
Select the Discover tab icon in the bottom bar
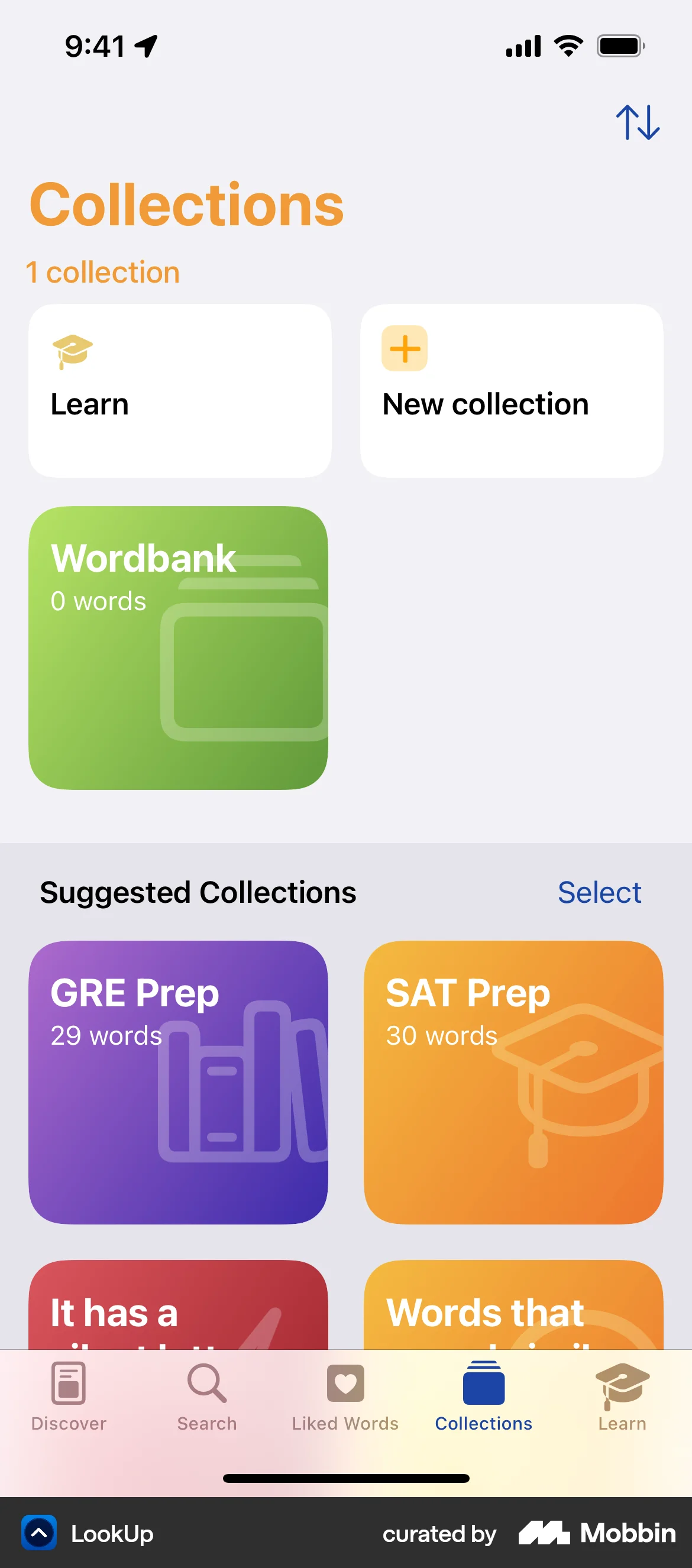pyautogui.click(x=69, y=1383)
